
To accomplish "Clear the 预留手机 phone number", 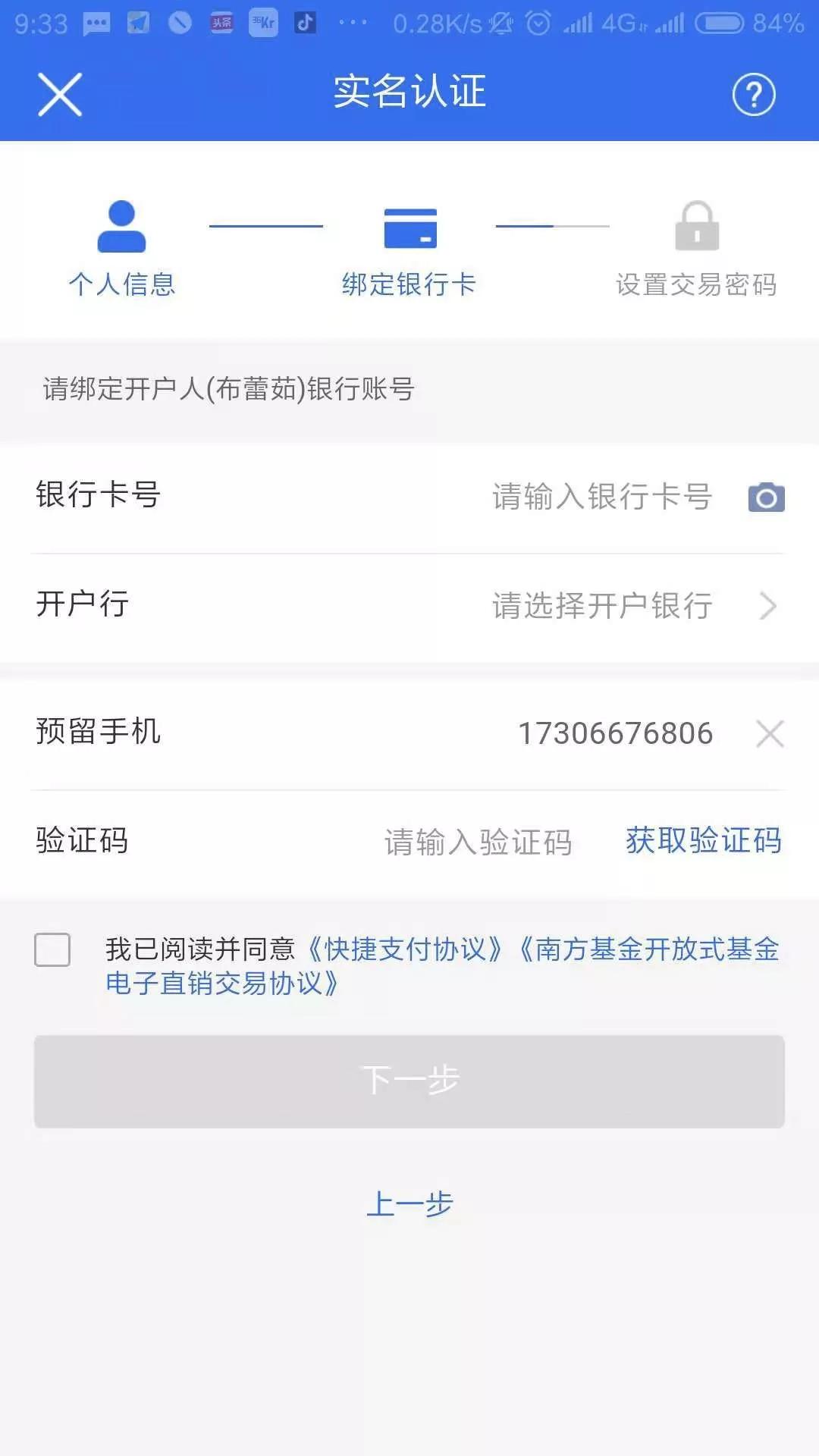I will [x=770, y=733].
